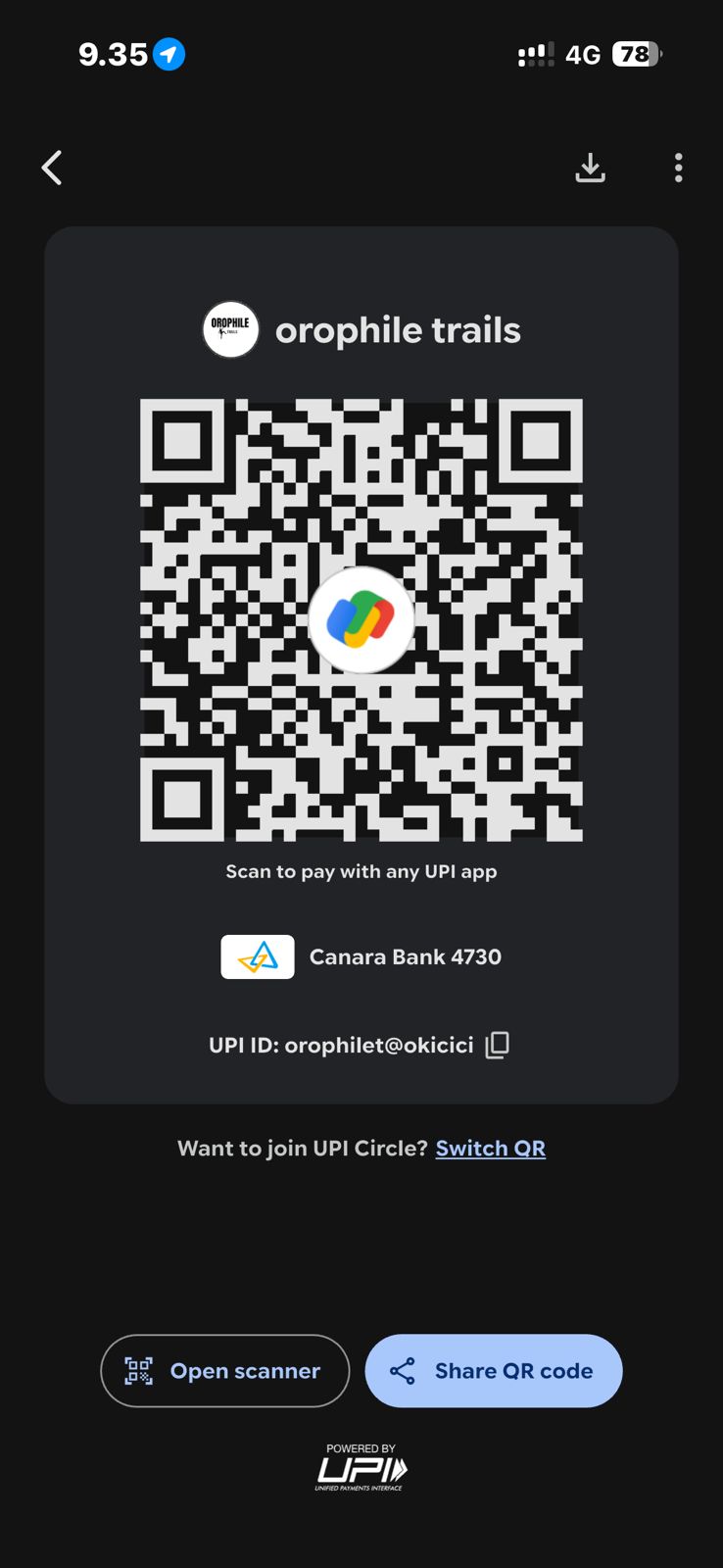
Task: Tap the orophile trails profile logo
Action: coord(230,329)
